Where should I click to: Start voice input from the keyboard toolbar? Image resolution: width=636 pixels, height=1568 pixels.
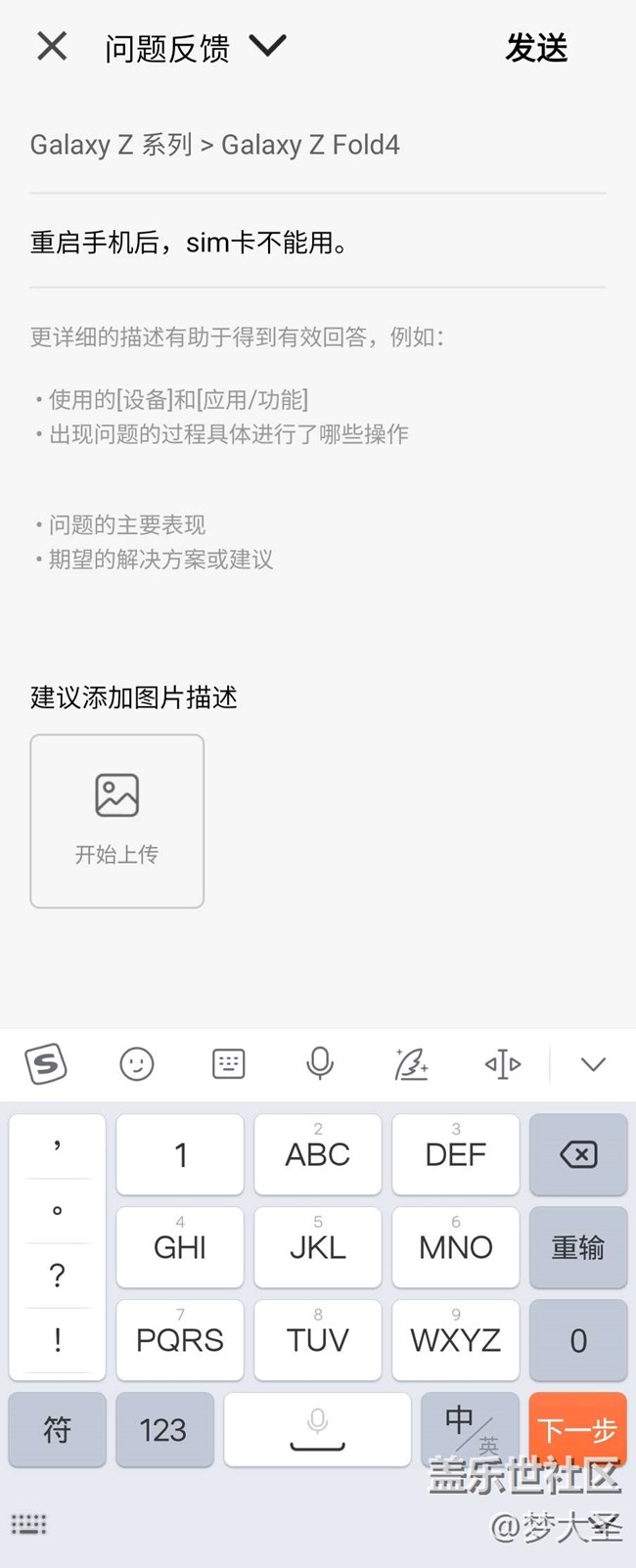click(320, 1063)
